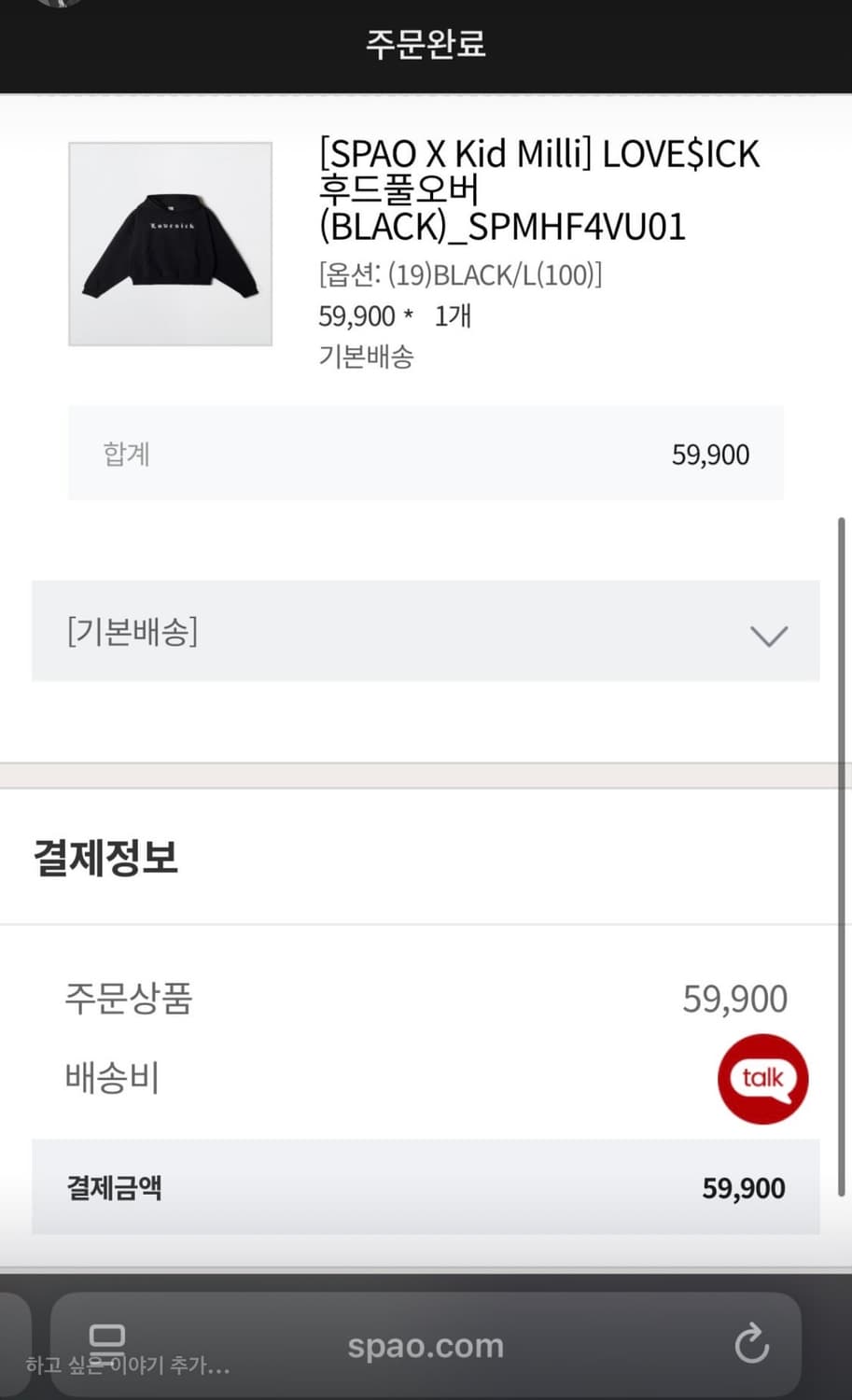
Task: Tap the spao.com address bar
Action: tap(426, 1345)
